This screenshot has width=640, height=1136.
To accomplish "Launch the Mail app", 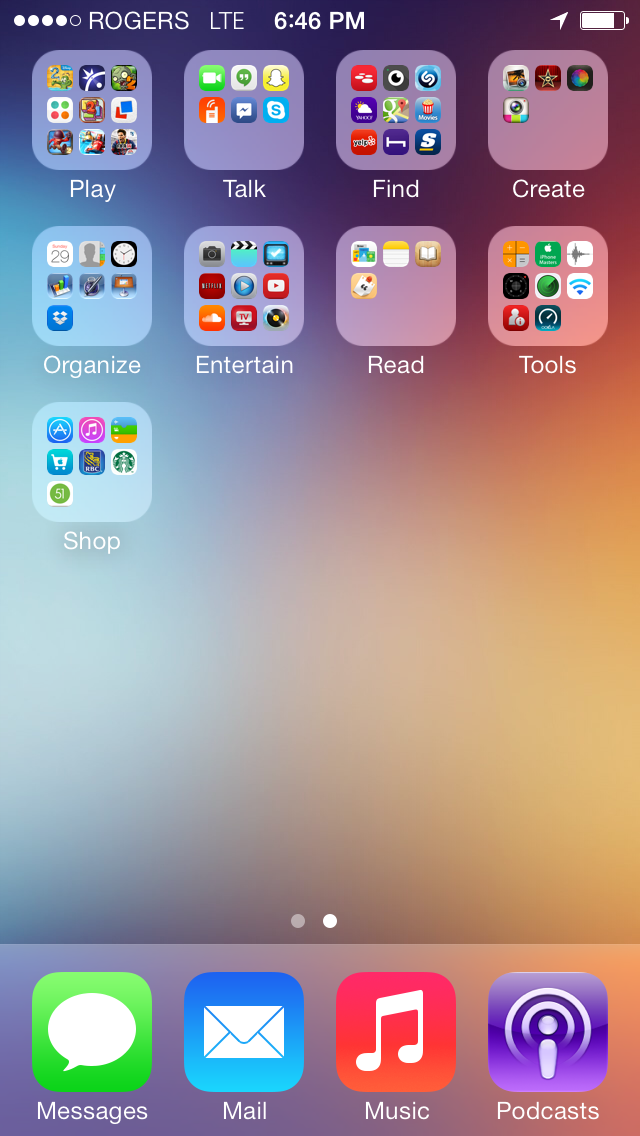I will [244, 1032].
